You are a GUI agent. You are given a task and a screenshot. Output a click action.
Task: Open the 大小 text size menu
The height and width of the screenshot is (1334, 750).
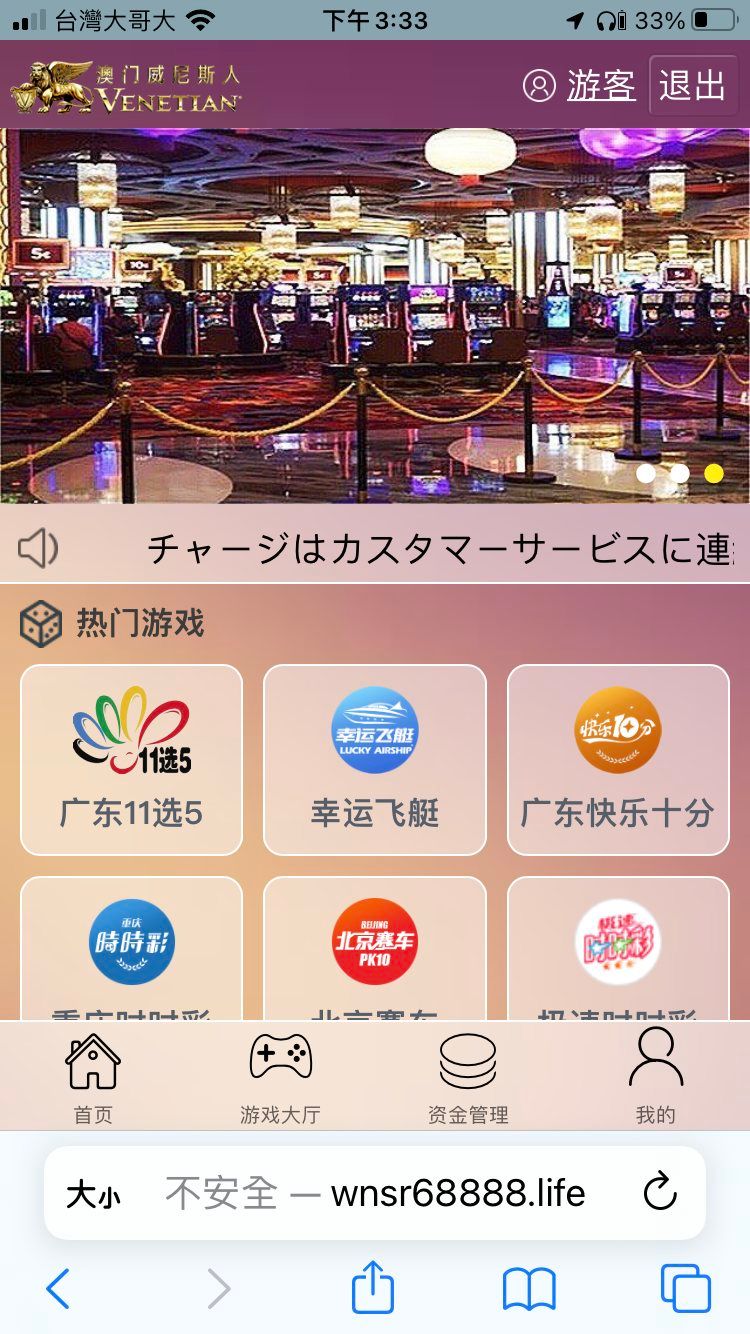point(93,1194)
